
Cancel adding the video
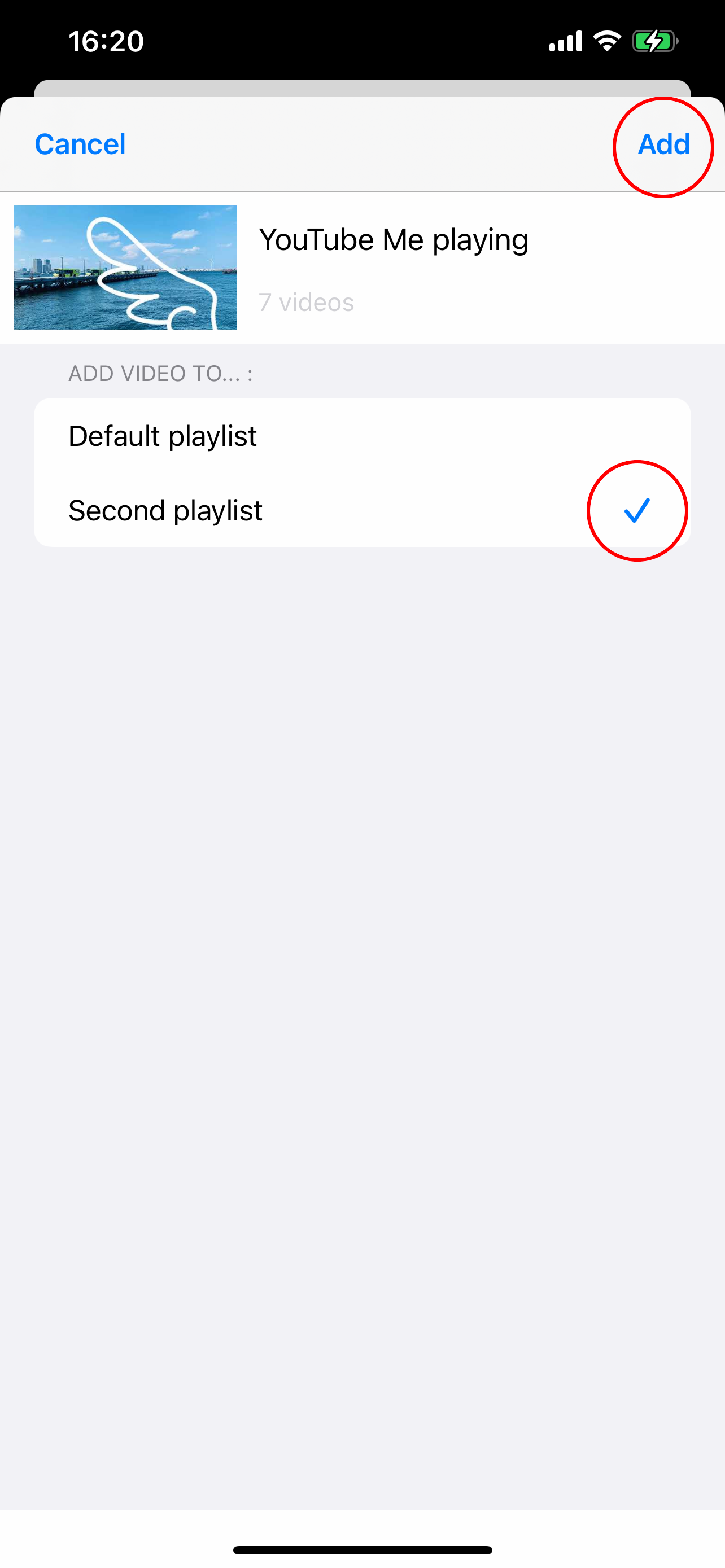click(80, 144)
